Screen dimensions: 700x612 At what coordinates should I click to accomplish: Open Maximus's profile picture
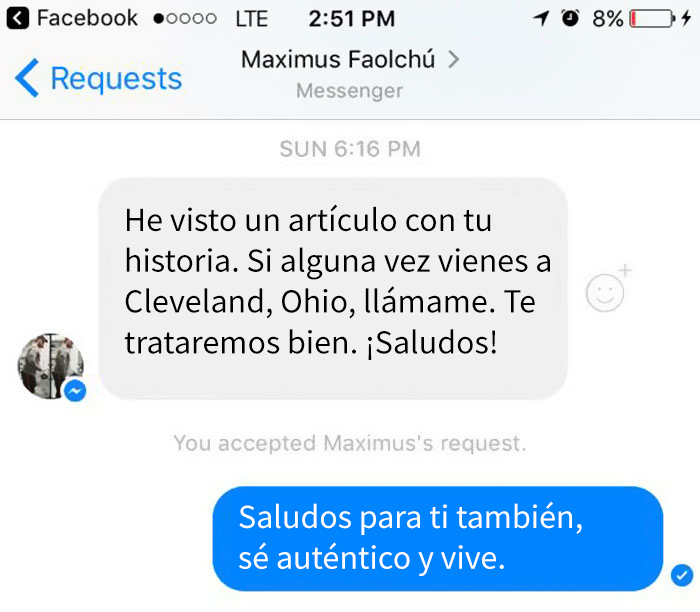[x=50, y=366]
